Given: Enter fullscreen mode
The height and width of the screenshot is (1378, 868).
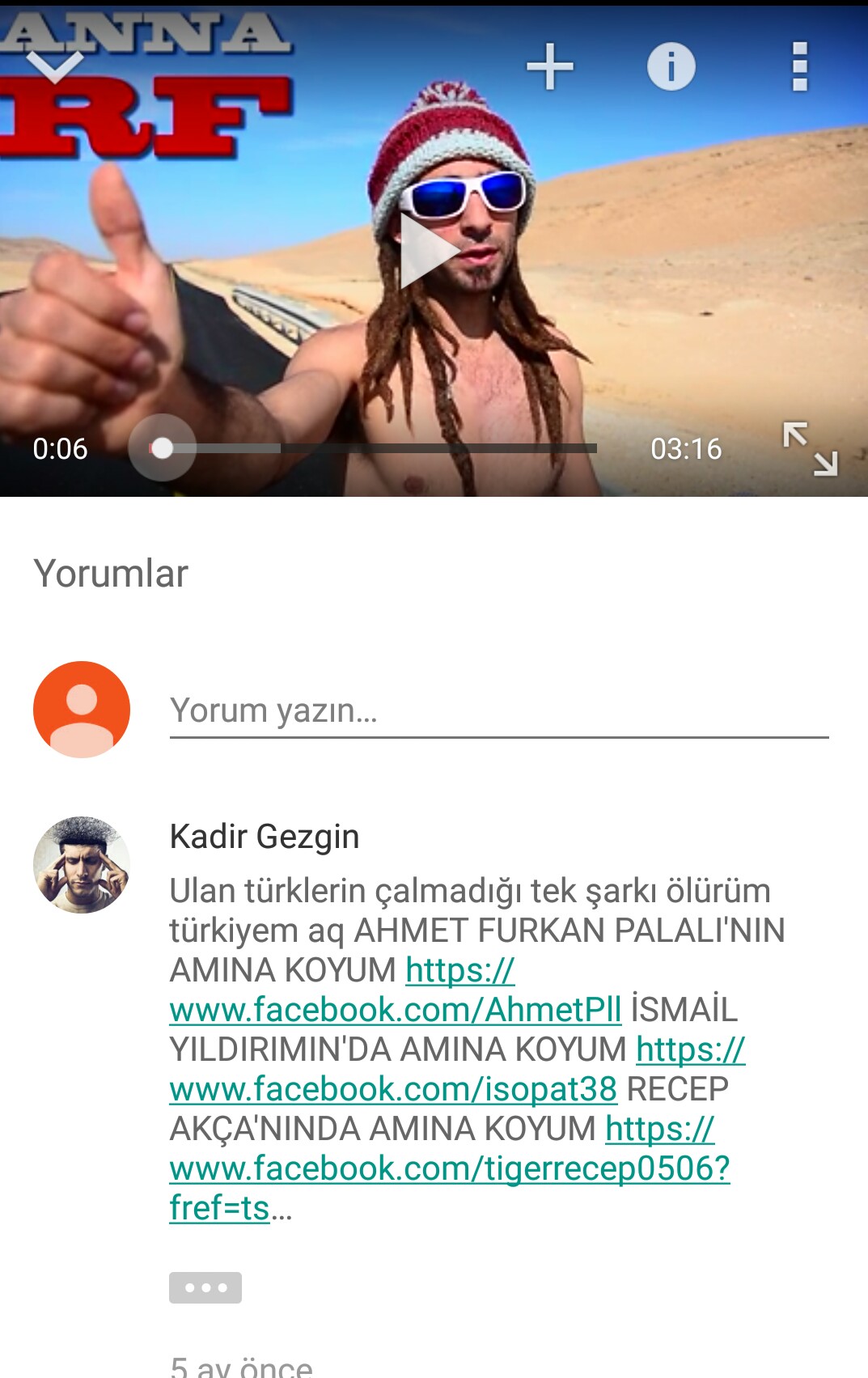Looking at the screenshot, I should [x=810, y=448].
